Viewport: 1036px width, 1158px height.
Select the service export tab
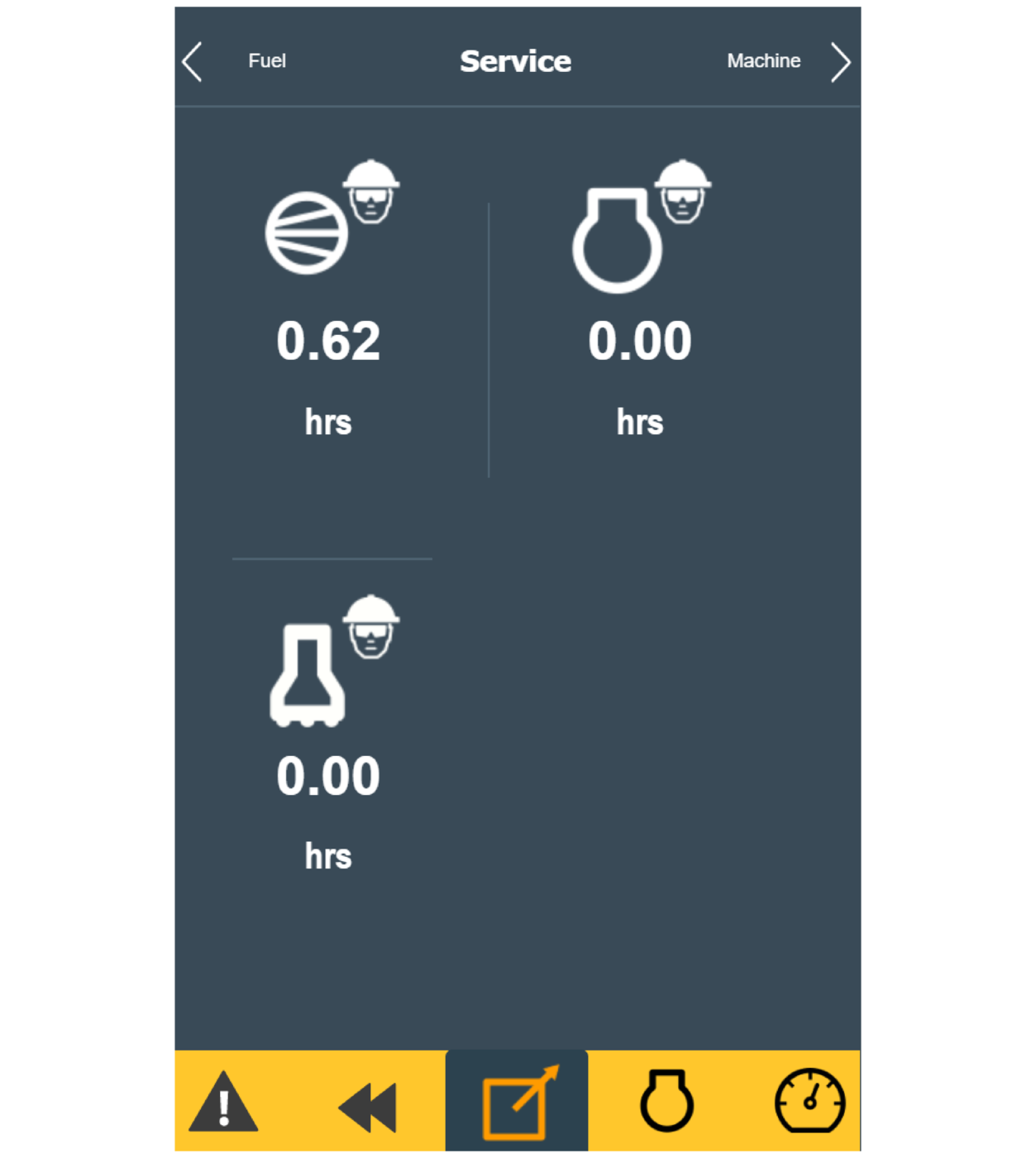[x=517, y=1103]
